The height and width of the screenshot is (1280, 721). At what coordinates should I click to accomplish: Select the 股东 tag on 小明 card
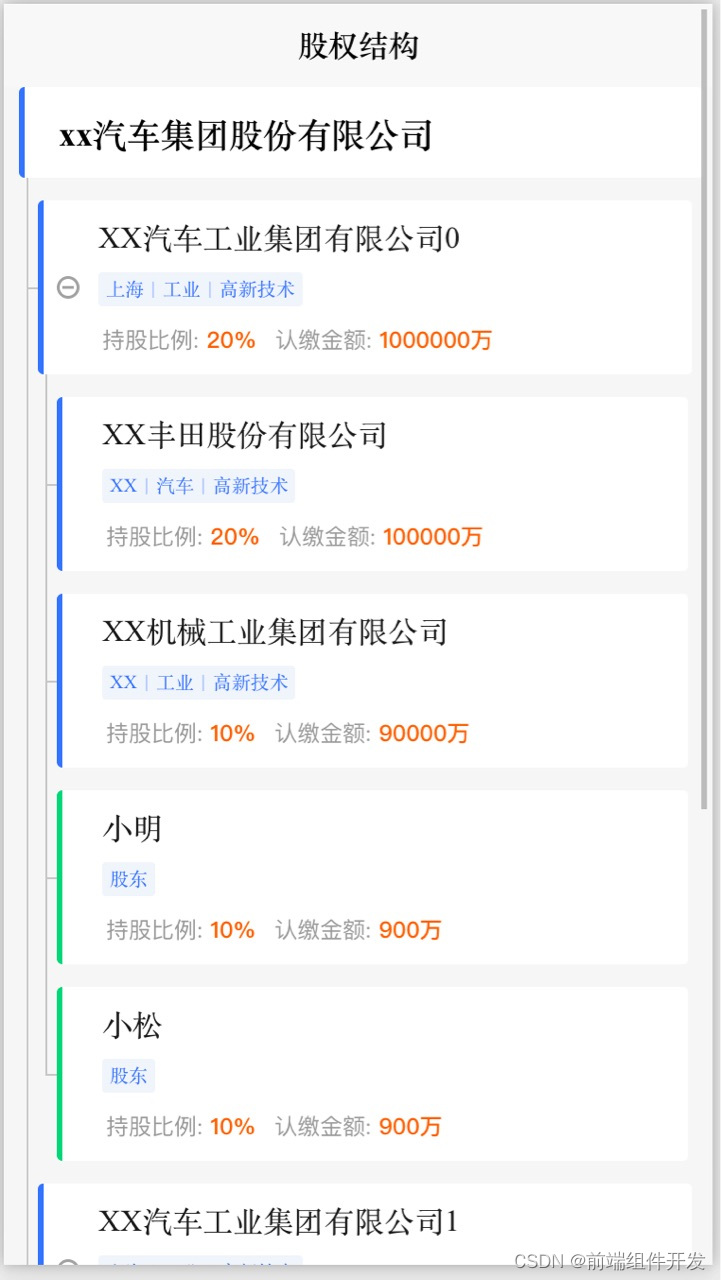128,879
